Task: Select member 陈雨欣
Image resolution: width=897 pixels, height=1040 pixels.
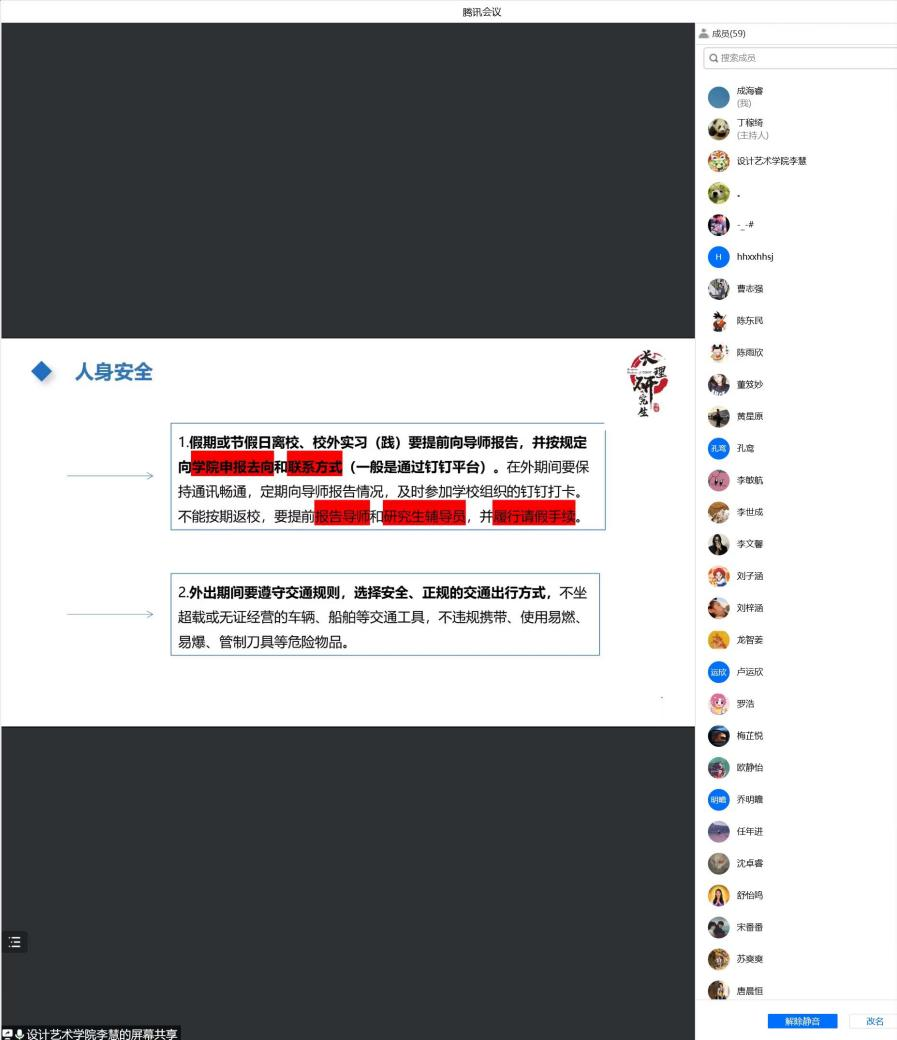Action: (750, 353)
